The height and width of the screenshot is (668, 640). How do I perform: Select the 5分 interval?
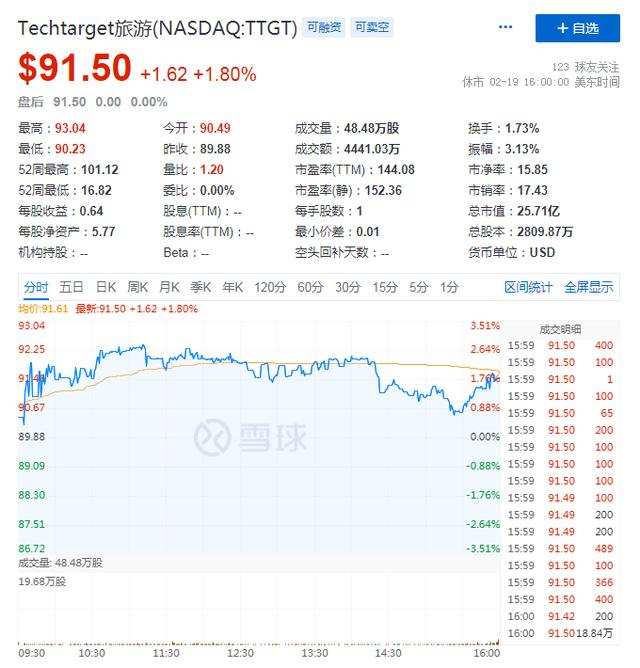(418, 287)
